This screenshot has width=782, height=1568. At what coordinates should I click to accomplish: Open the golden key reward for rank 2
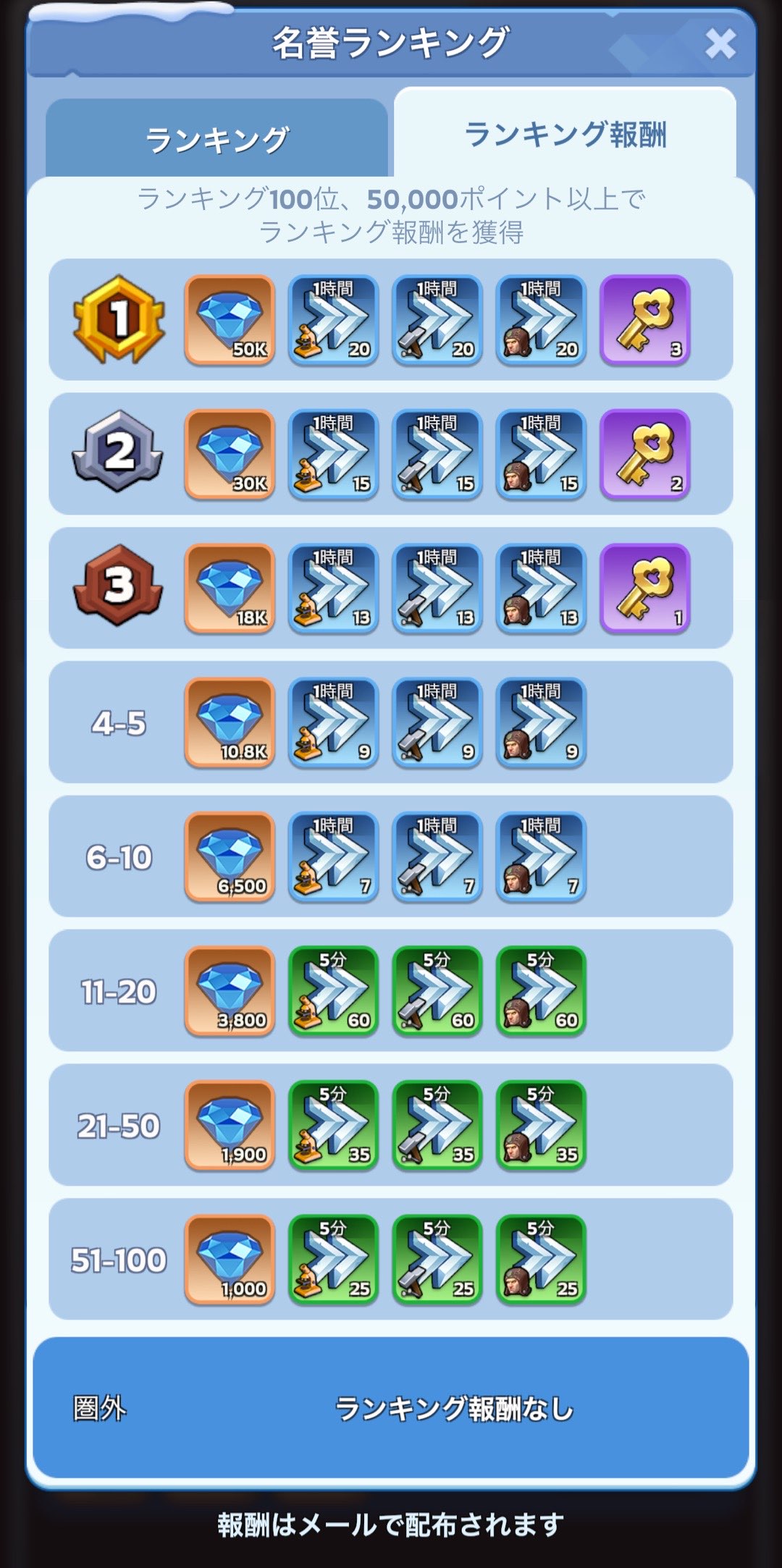click(x=645, y=454)
